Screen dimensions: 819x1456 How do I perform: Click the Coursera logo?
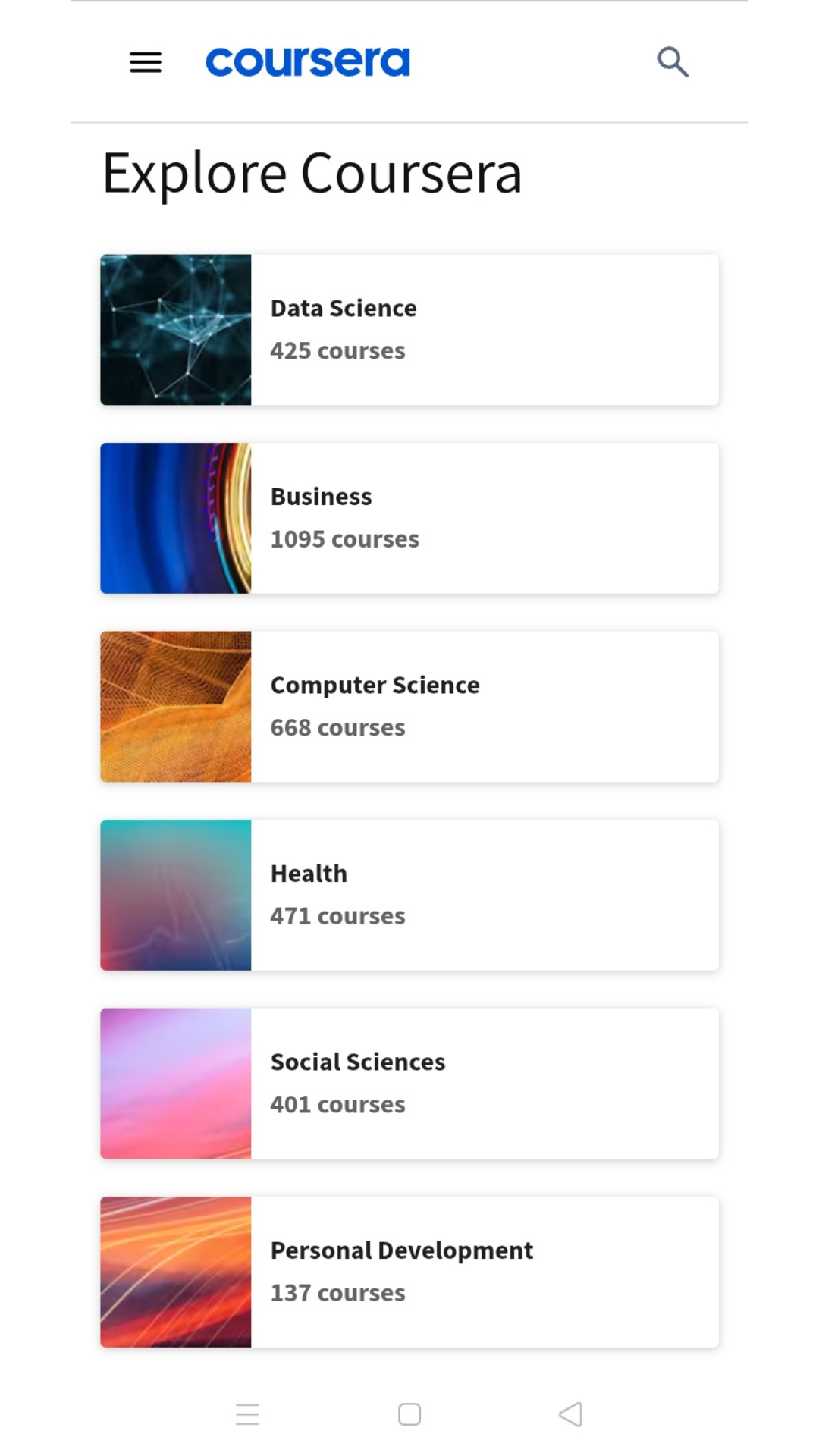pos(306,61)
